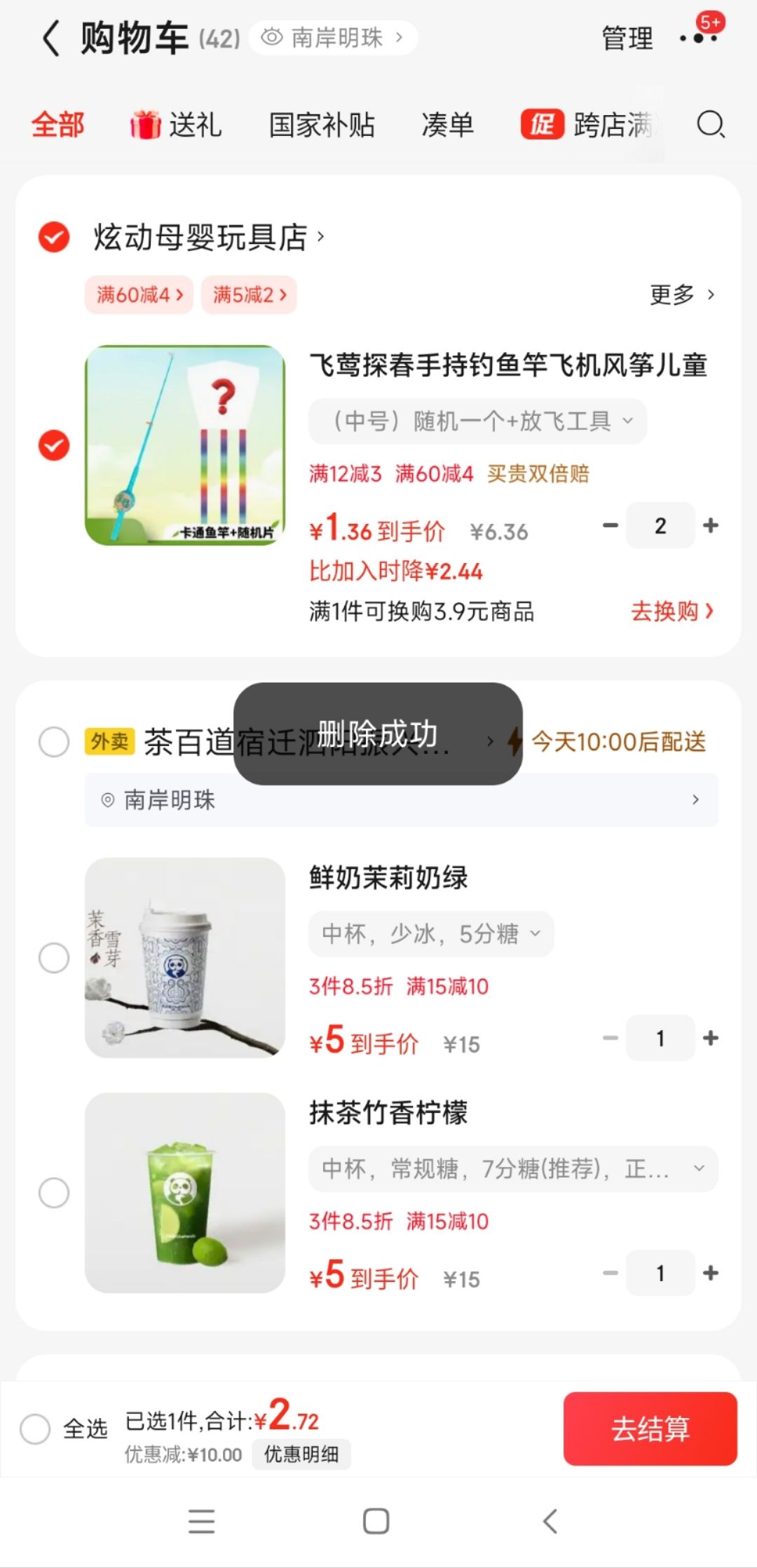Add one more 鲜奶茉莉奶绿
This screenshot has width=757, height=1568.
[x=711, y=1038]
